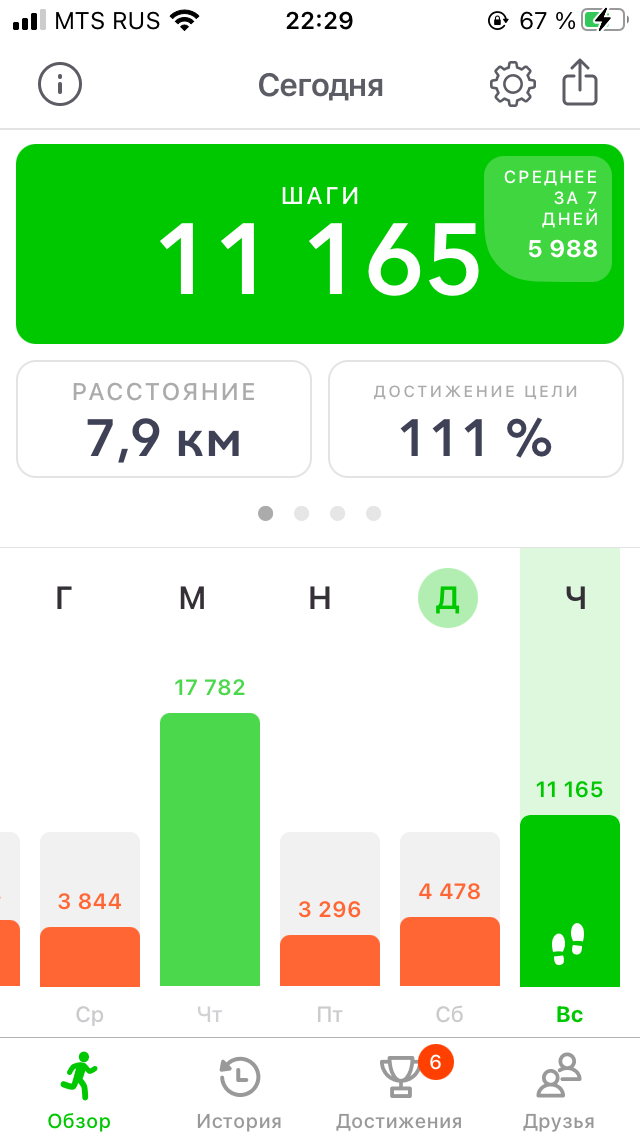Switch to the История tab
The width and height of the screenshot is (640, 1136).
click(239, 1092)
